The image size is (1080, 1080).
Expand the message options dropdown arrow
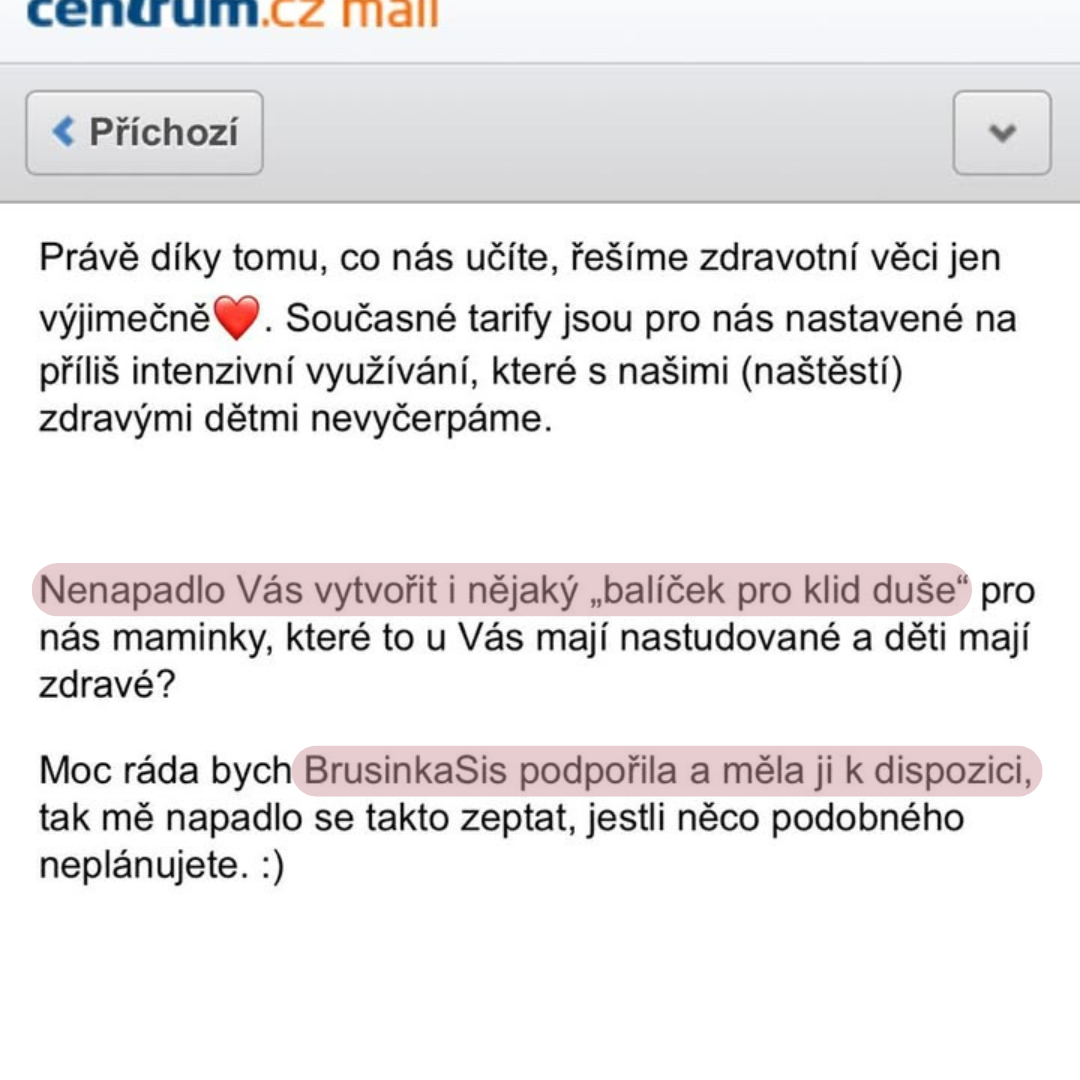tap(1002, 132)
